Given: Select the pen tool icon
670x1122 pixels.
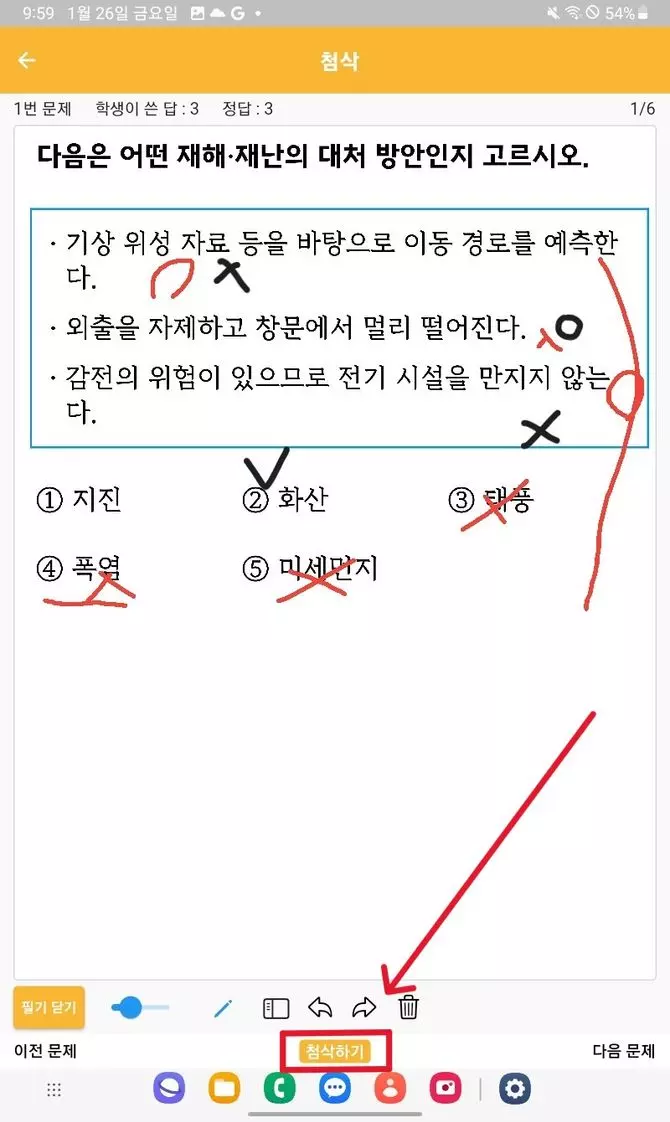Looking at the screenshot, I should tap(223, 1008).
